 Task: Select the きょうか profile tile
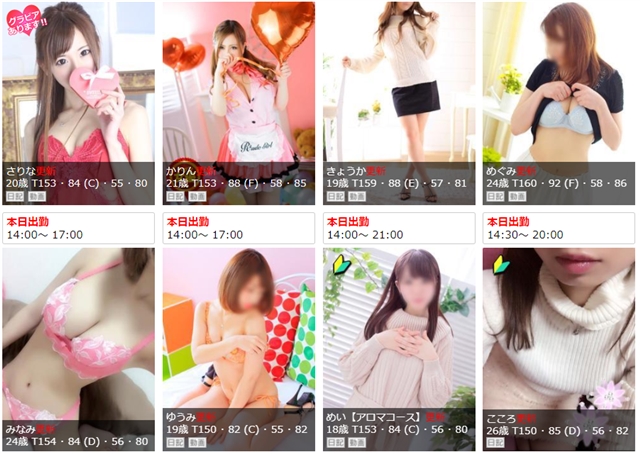click(x=398, y=100)
